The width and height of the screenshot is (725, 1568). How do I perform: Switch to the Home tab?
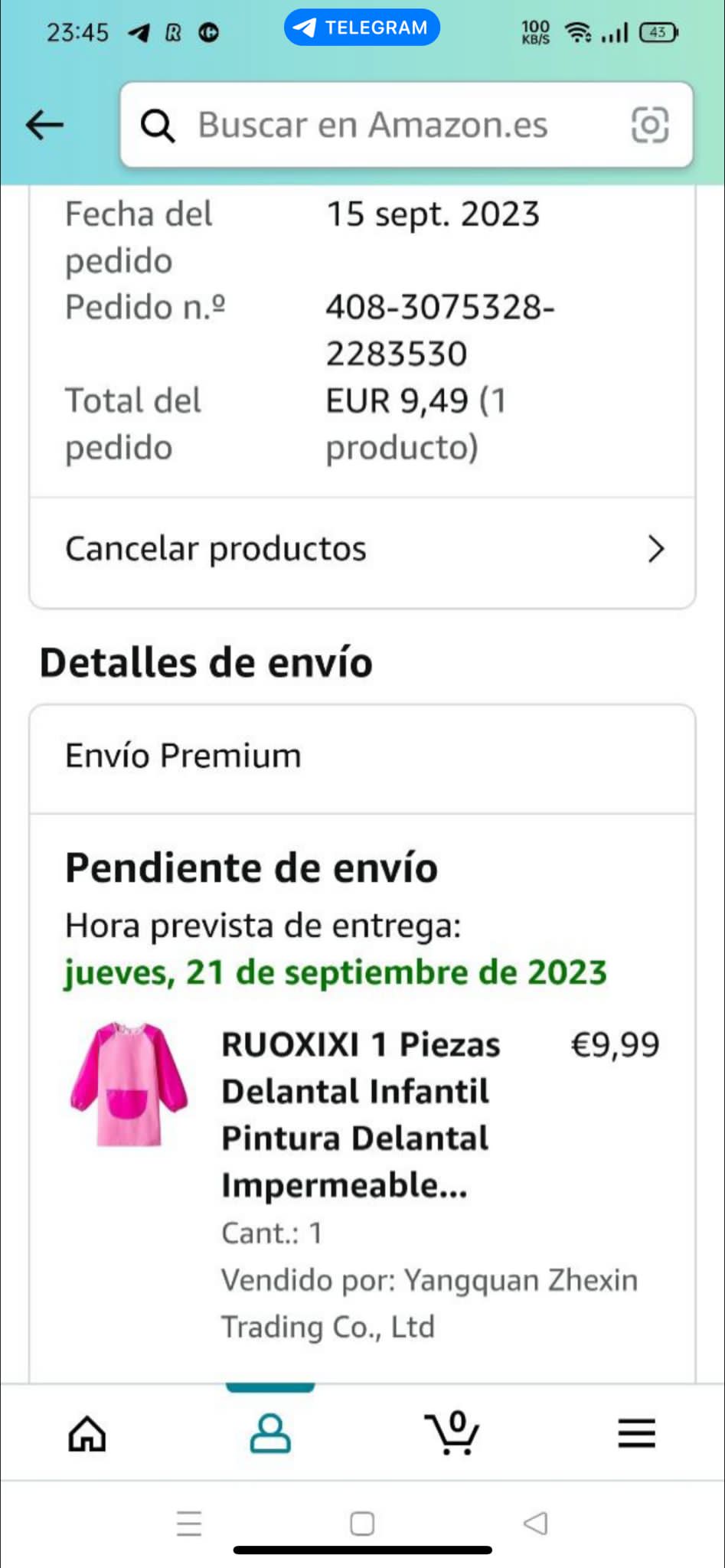click(87, 1433)
